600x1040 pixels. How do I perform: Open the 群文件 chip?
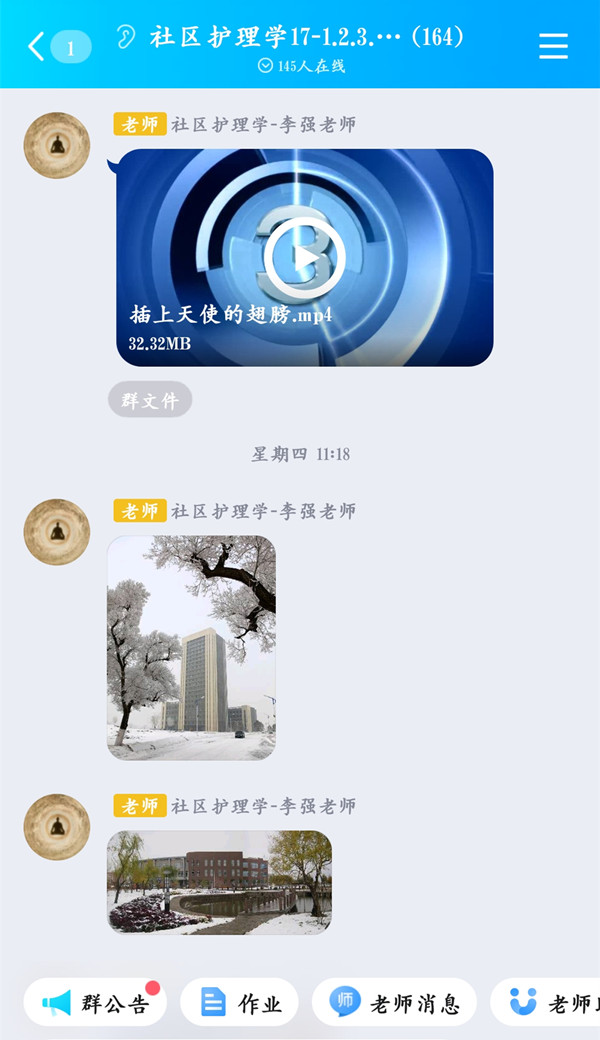click(x=150, y=400)
